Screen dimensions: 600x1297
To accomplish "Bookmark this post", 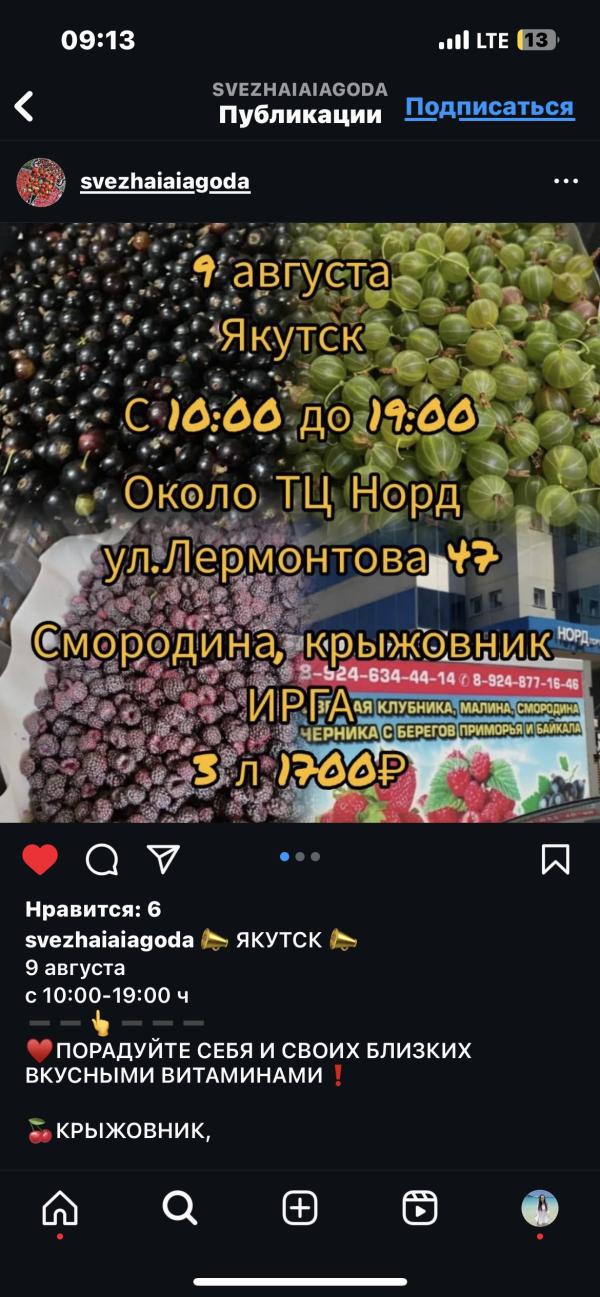I will pyautogui.click(x=556, y=859).
